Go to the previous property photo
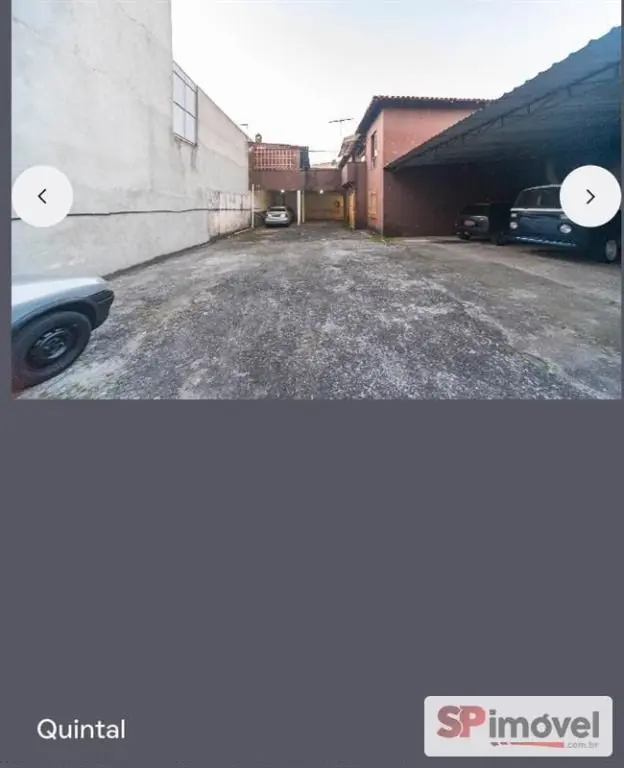Viewport: 624px width, 768px height. (x=42, y=196)
